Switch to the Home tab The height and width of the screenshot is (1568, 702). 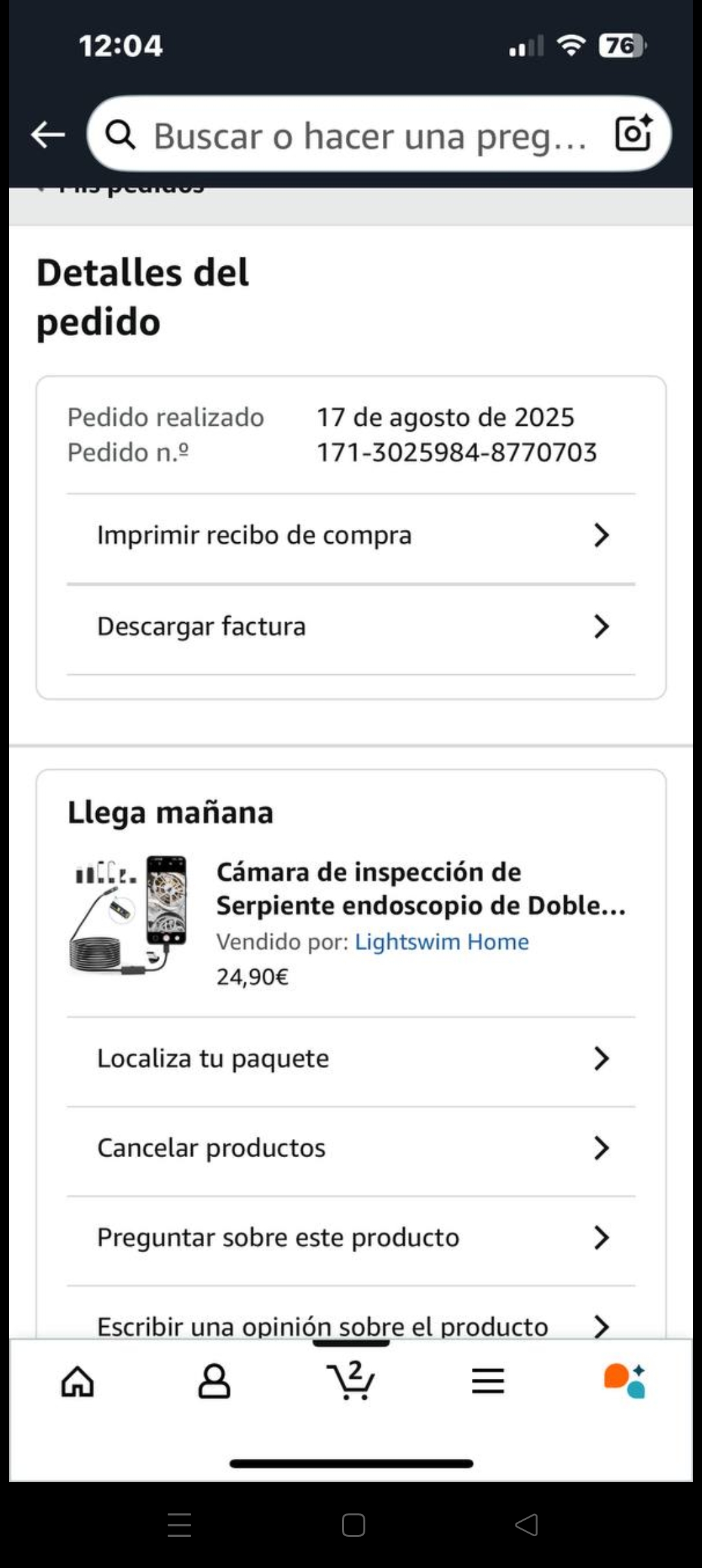coord(77,1381)
